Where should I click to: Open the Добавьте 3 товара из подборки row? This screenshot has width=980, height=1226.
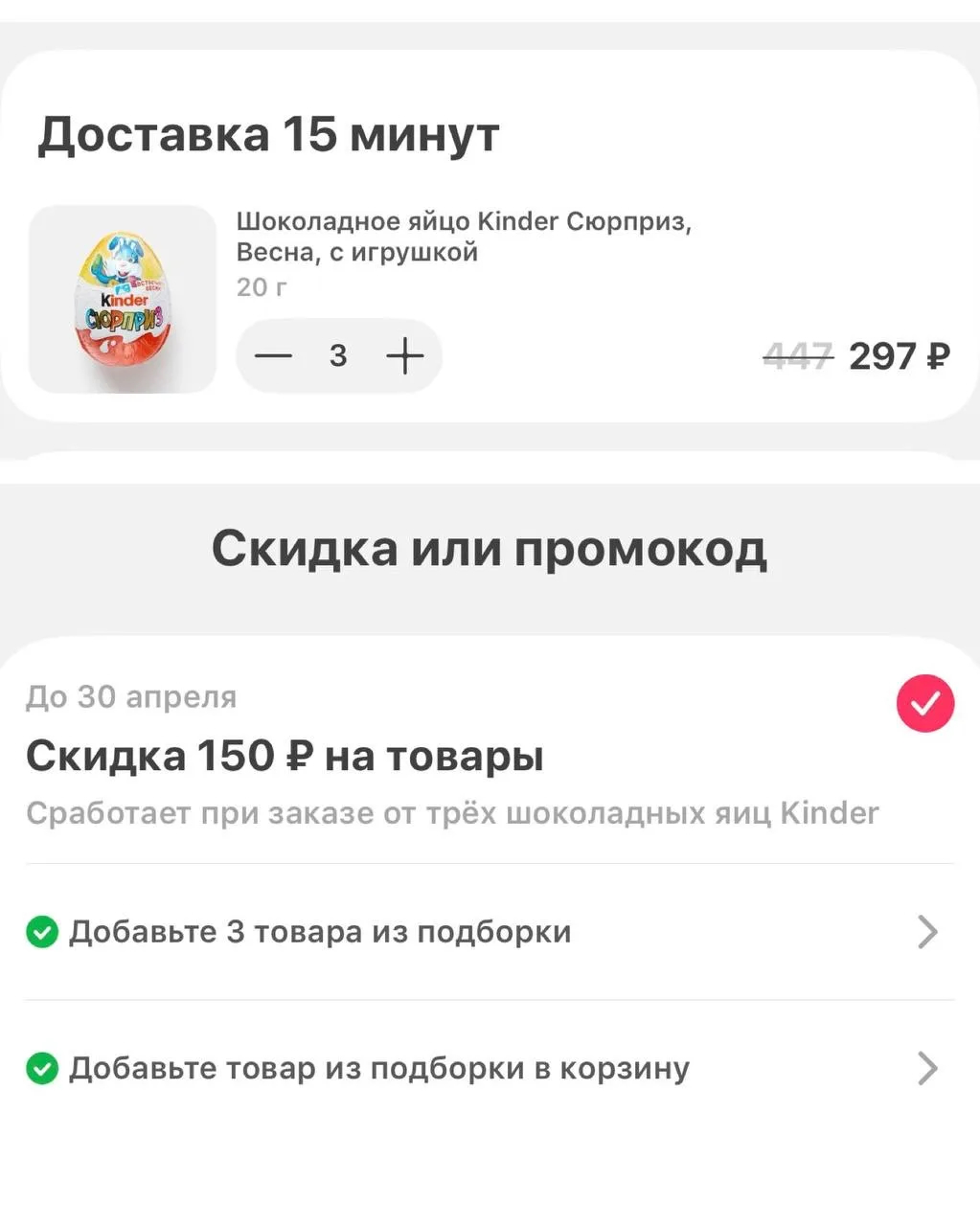pos(489,932)
